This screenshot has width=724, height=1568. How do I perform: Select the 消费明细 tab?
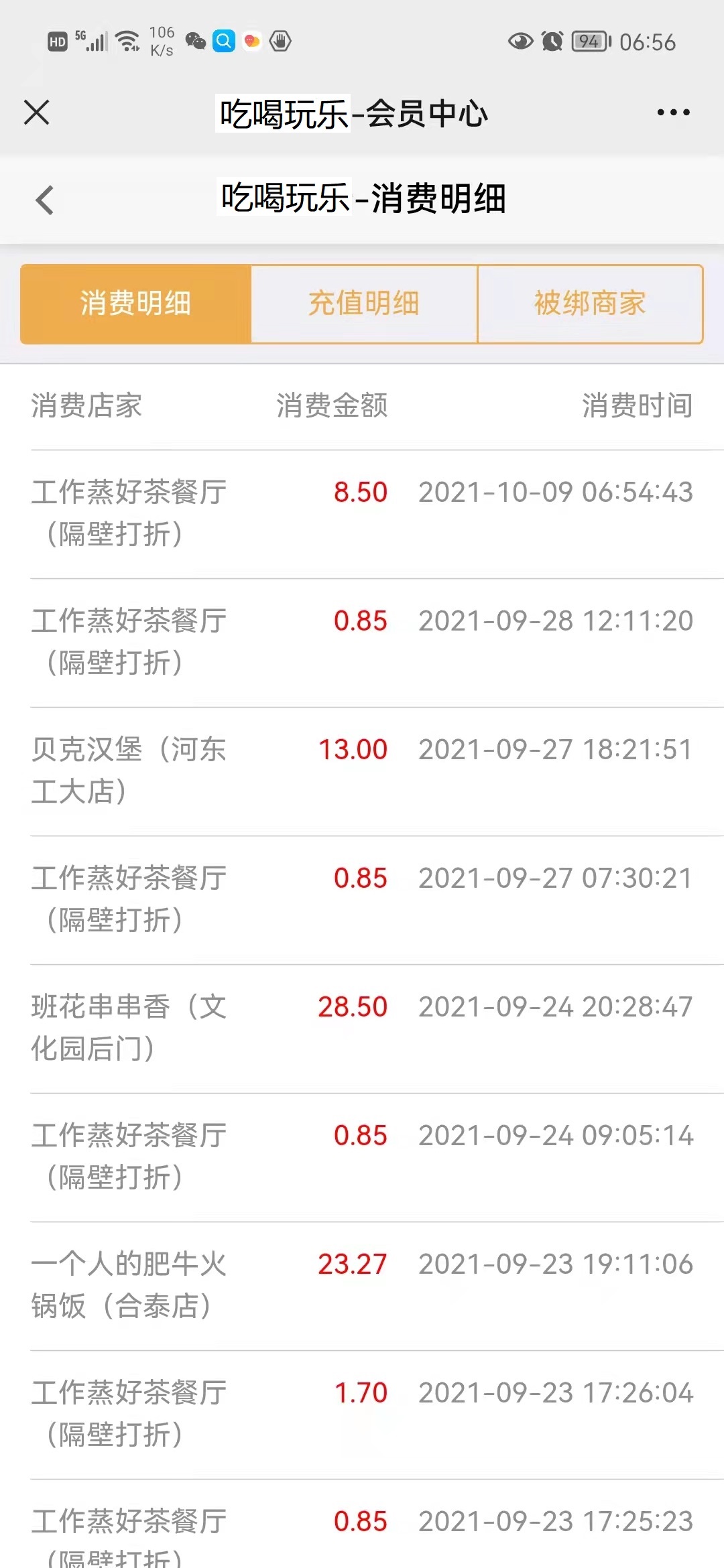coord(136,304)
